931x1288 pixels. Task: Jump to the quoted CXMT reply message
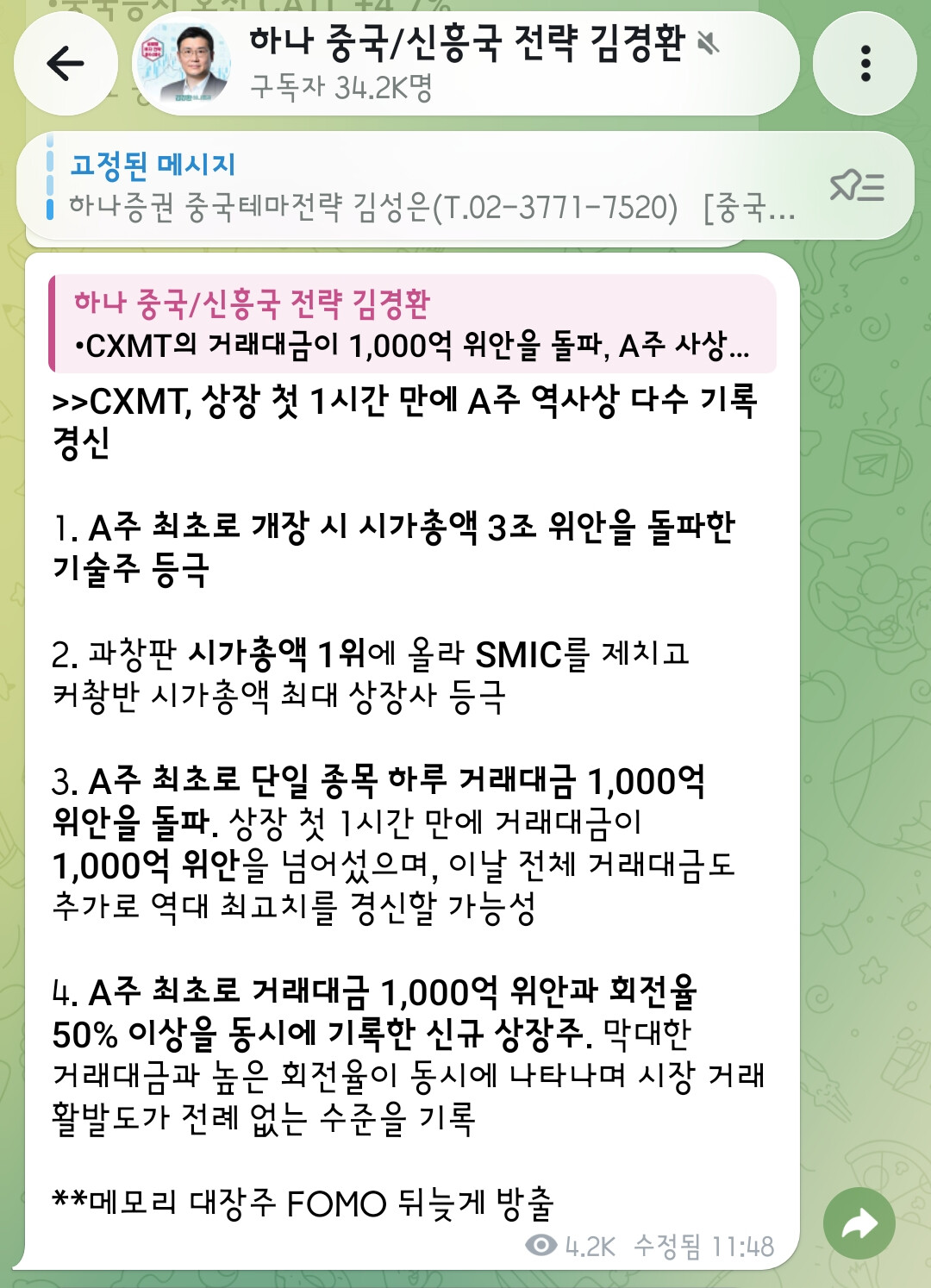[413, 323]
